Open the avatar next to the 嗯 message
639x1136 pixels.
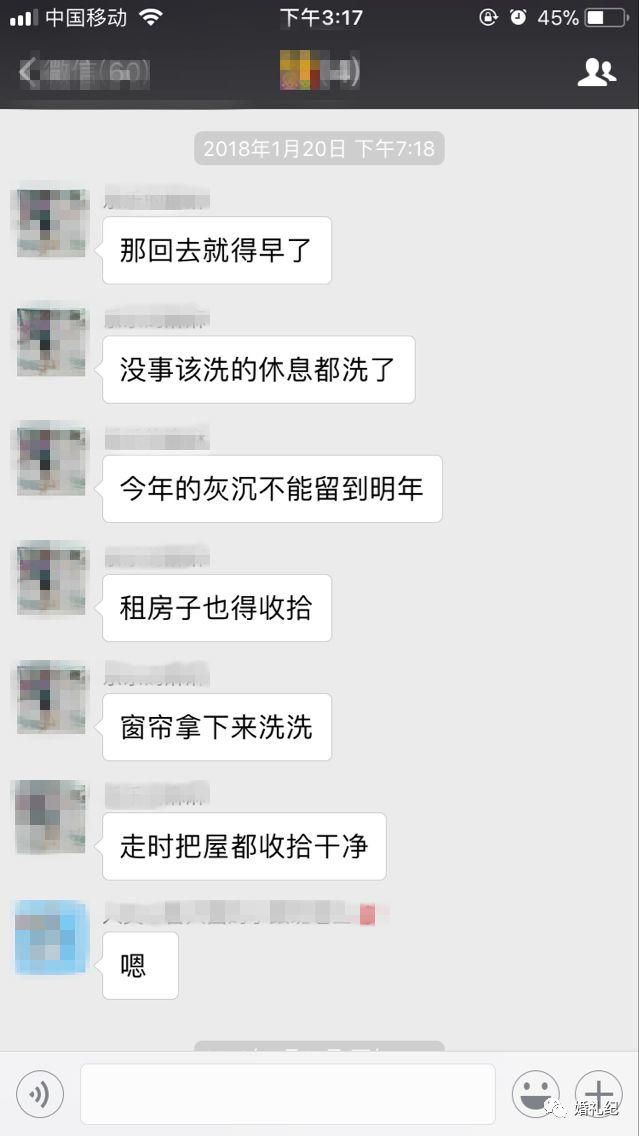(52, 938)
